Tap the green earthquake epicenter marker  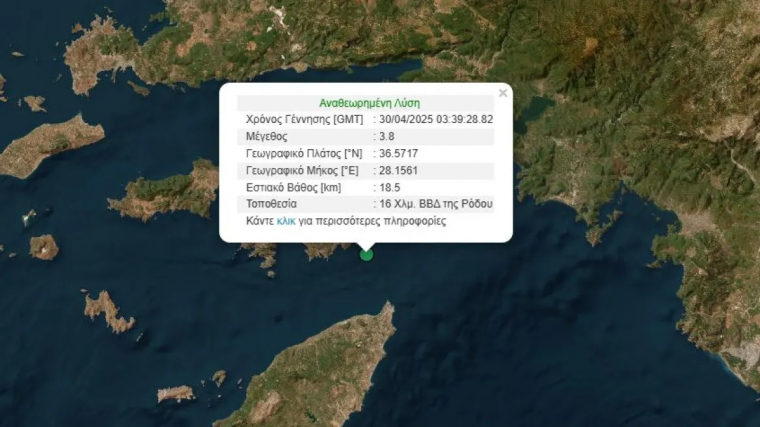(x=367, y=254)
